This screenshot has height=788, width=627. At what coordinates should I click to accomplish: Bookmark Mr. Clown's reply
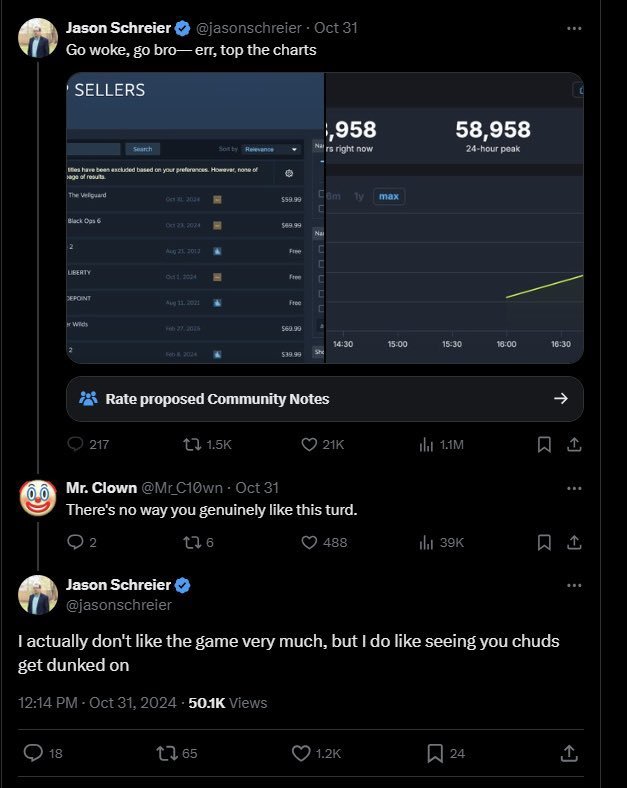point(544,542)
